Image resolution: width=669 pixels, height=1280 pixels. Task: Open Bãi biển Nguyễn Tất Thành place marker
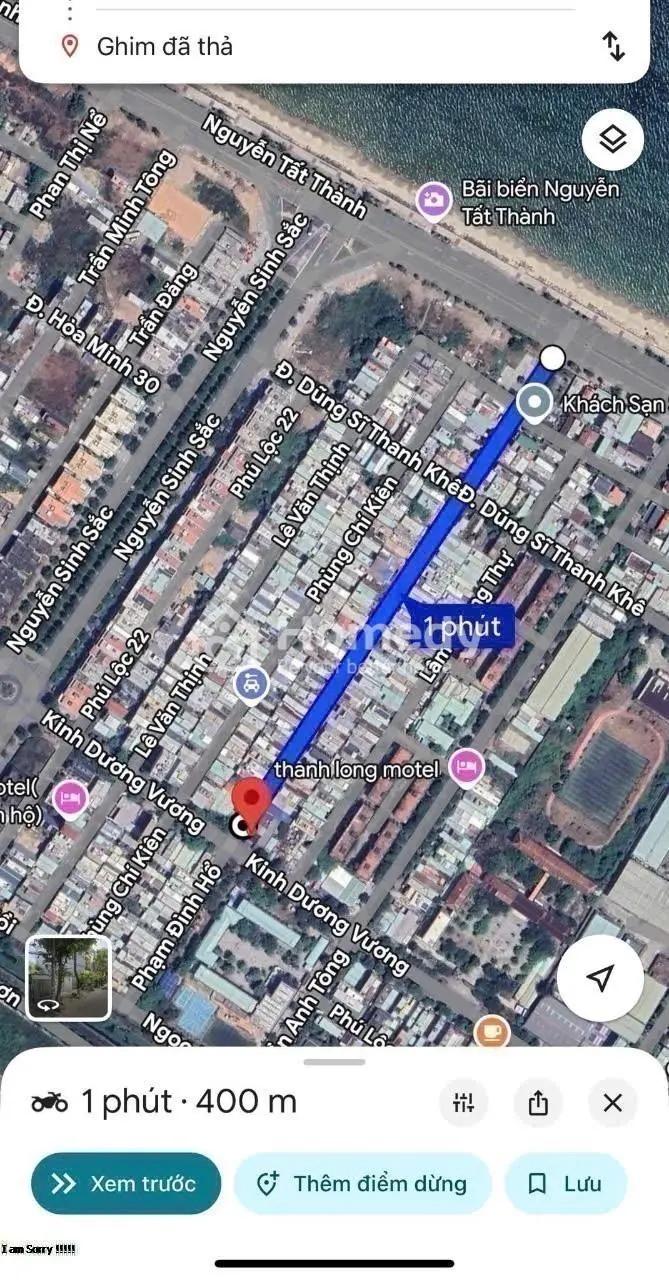(433, 200)
